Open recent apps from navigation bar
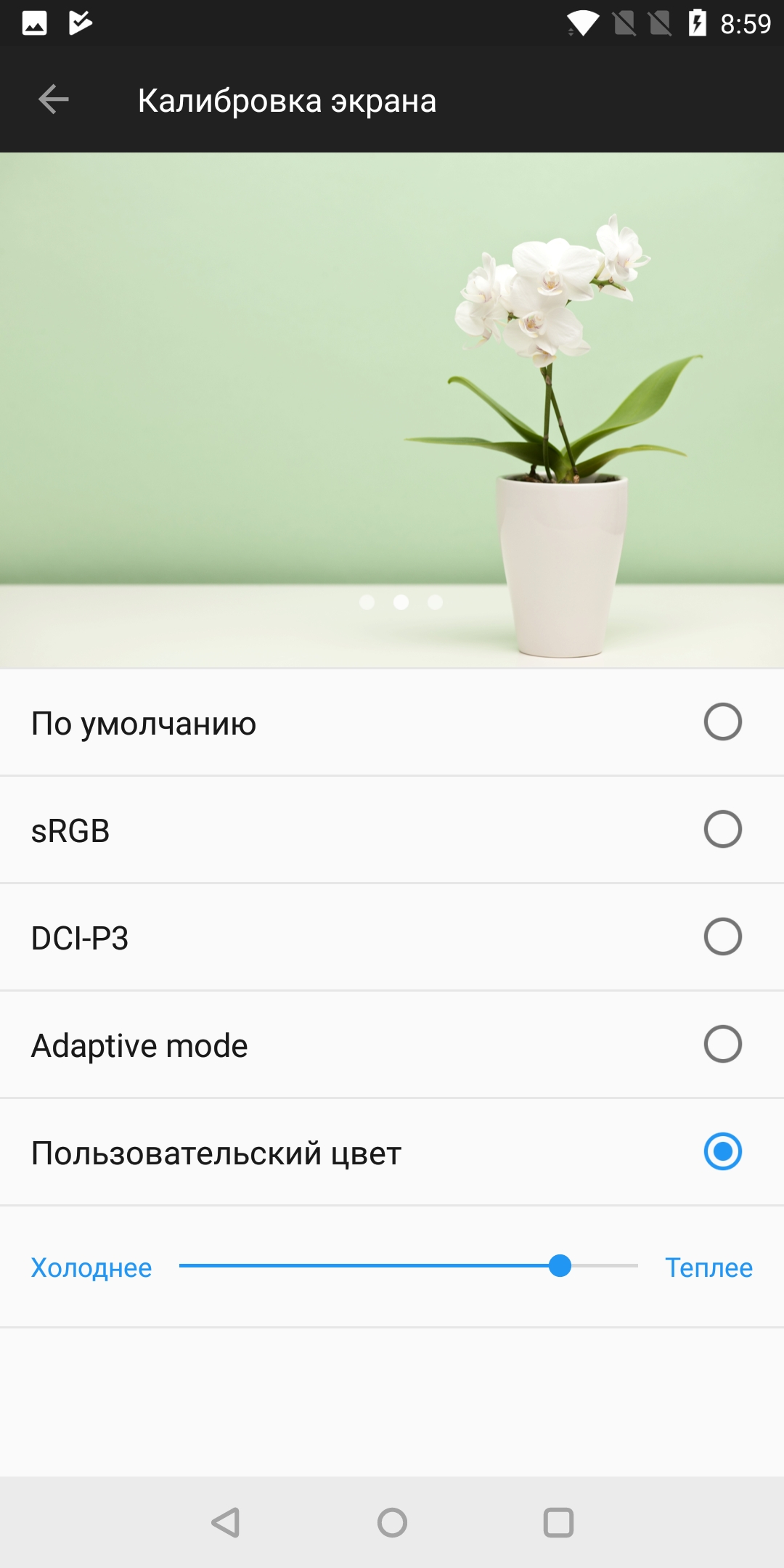 (x=558, y=1522)
